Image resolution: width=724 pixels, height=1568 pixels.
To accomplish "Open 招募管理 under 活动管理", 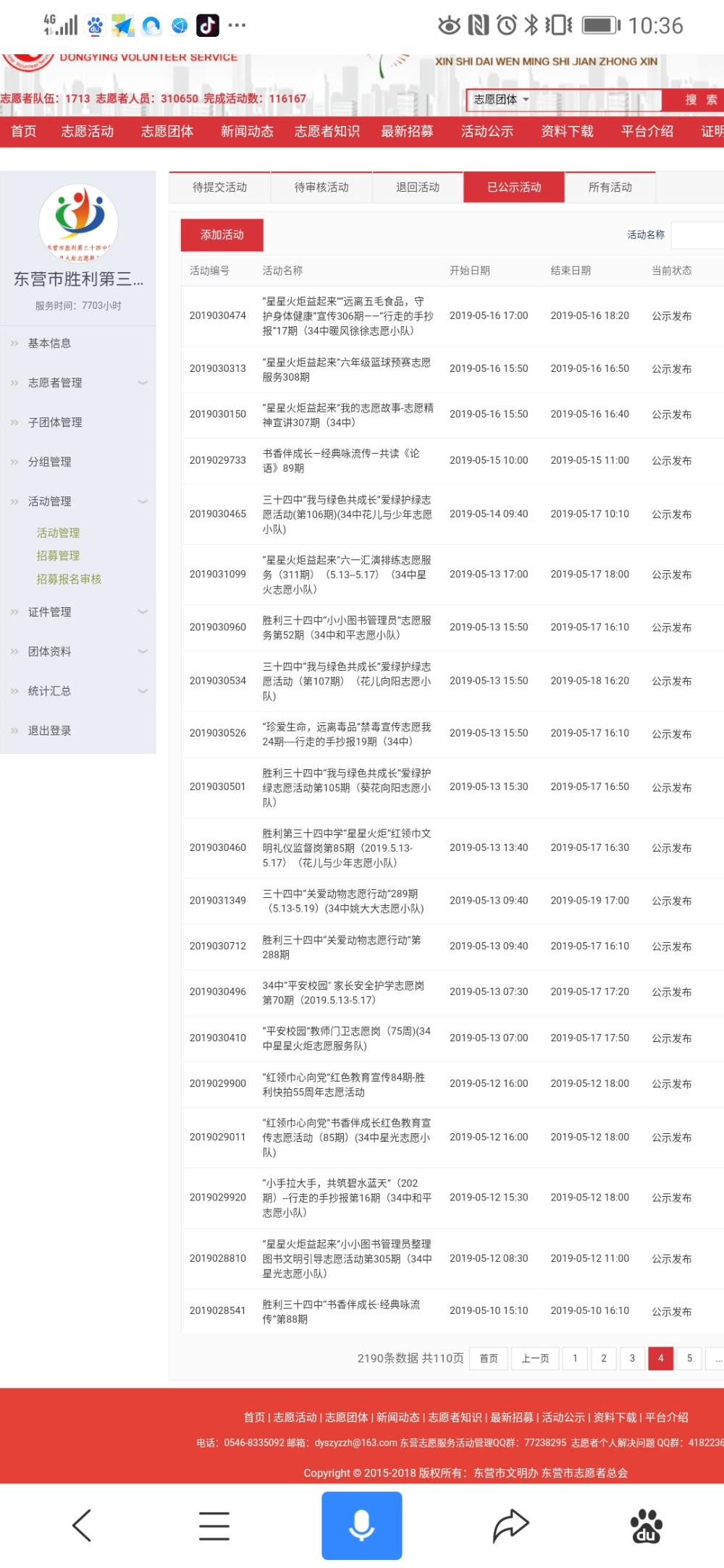I will (x=58, y=556).
